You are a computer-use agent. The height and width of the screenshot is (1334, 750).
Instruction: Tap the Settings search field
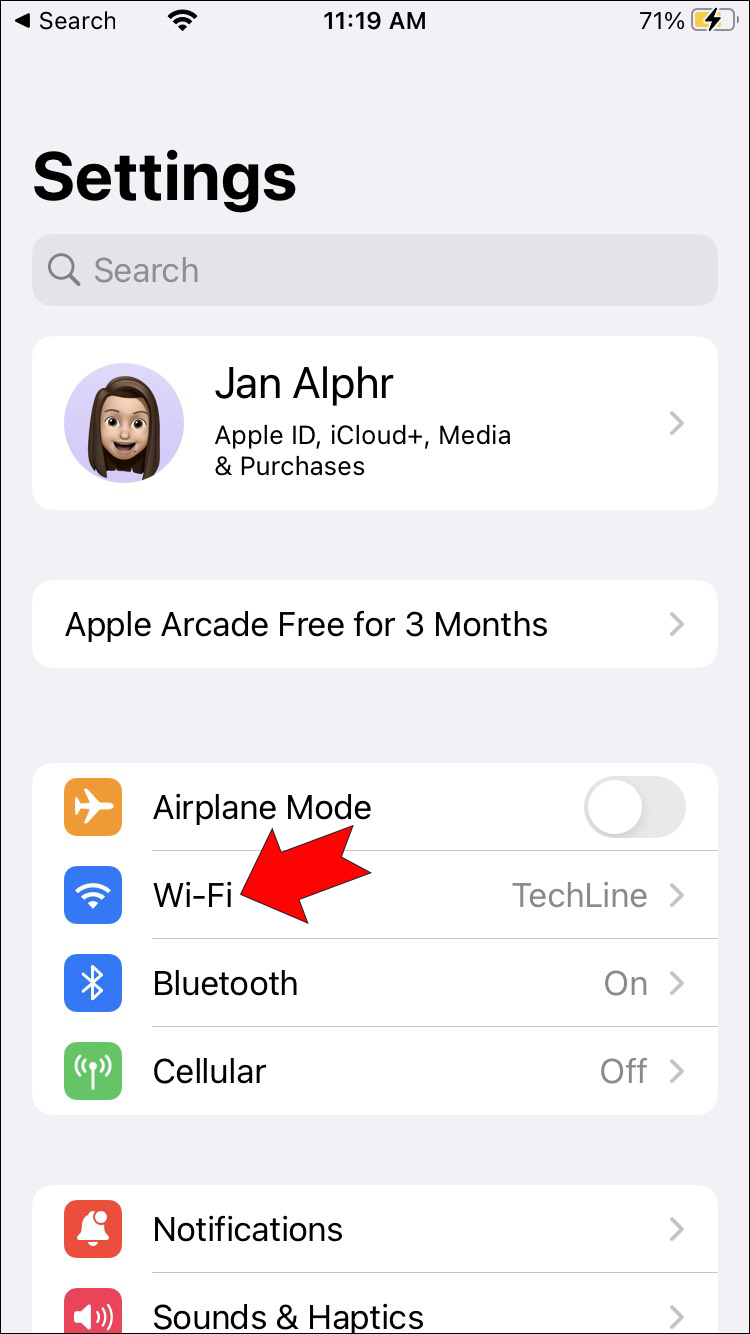[374, 270]
